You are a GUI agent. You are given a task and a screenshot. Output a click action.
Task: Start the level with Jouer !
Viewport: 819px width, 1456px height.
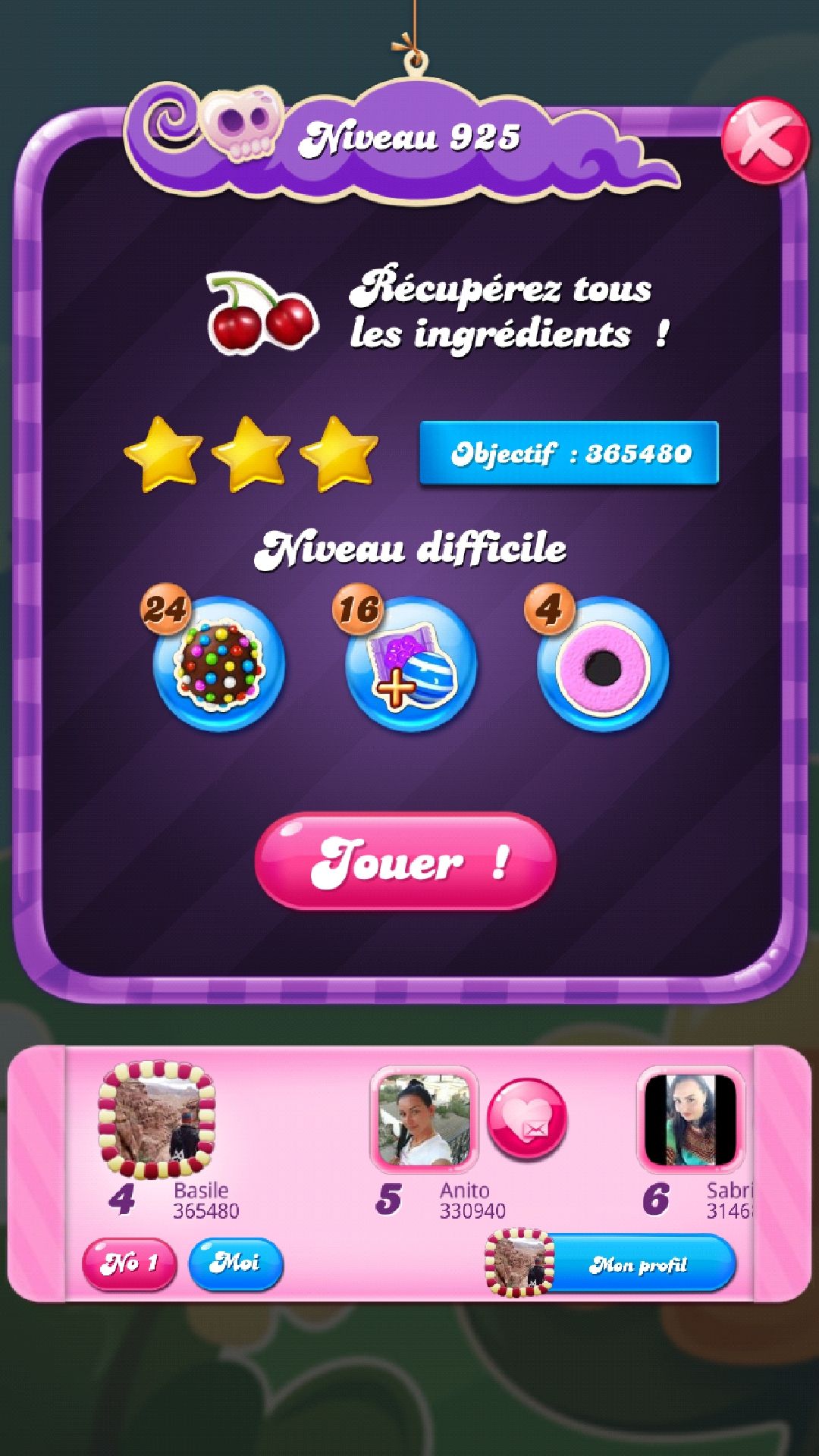[406, 861]
